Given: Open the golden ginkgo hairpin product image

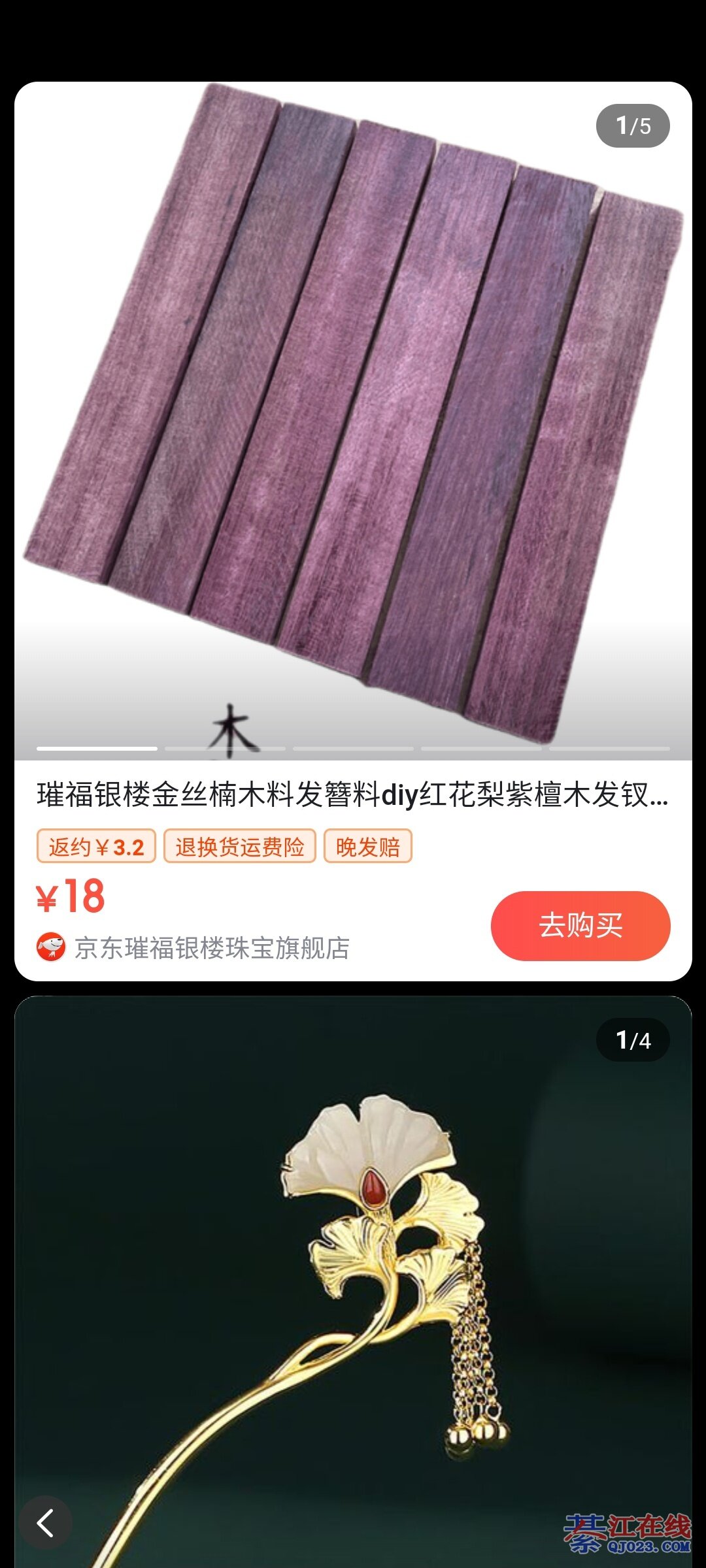Looking at the screenshot, I should pos(353,1281).
